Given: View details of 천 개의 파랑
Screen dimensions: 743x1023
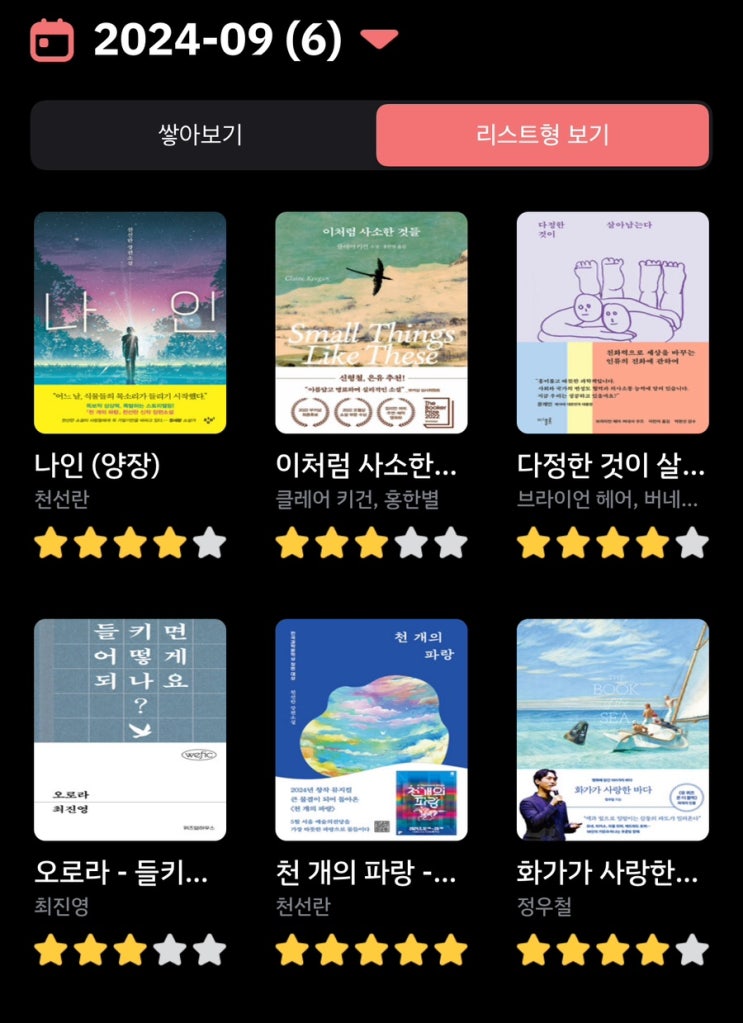Looking at the screenshot, I should tap(371, 729).
